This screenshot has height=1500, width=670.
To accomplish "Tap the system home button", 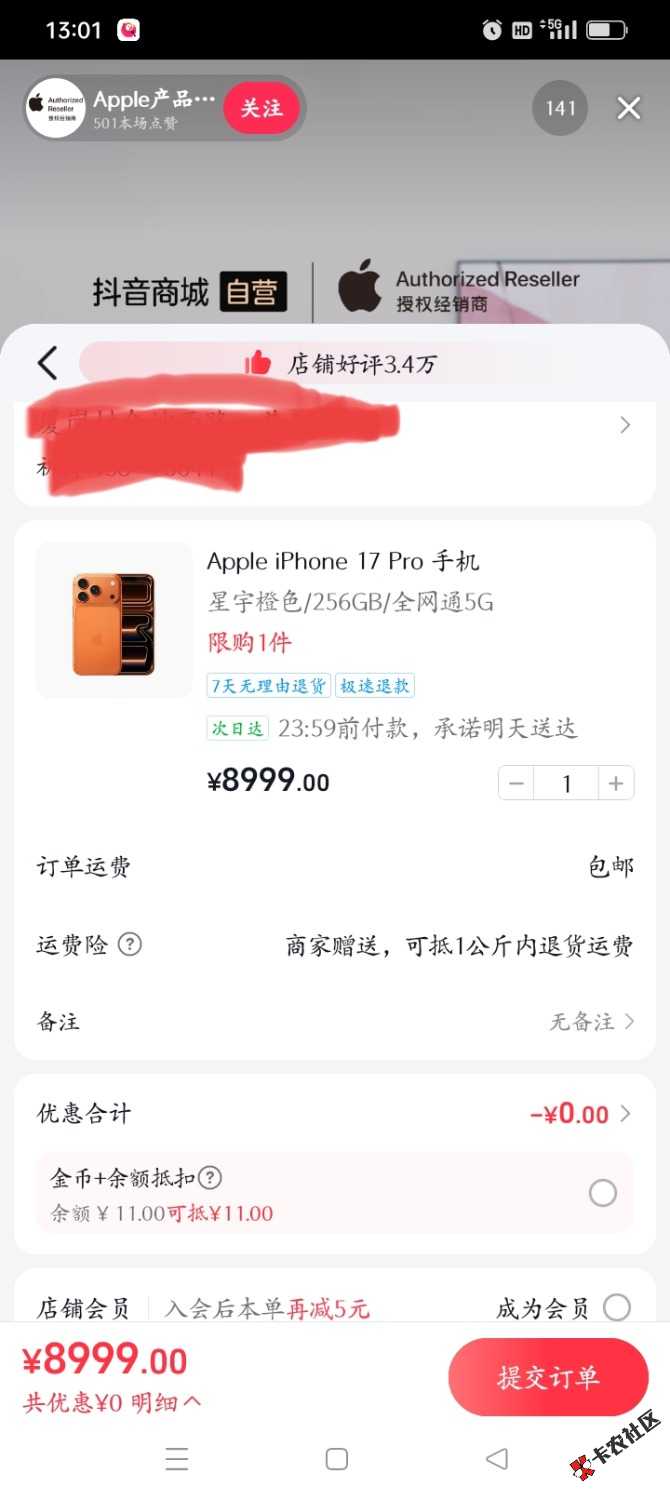I will 337,1459.
